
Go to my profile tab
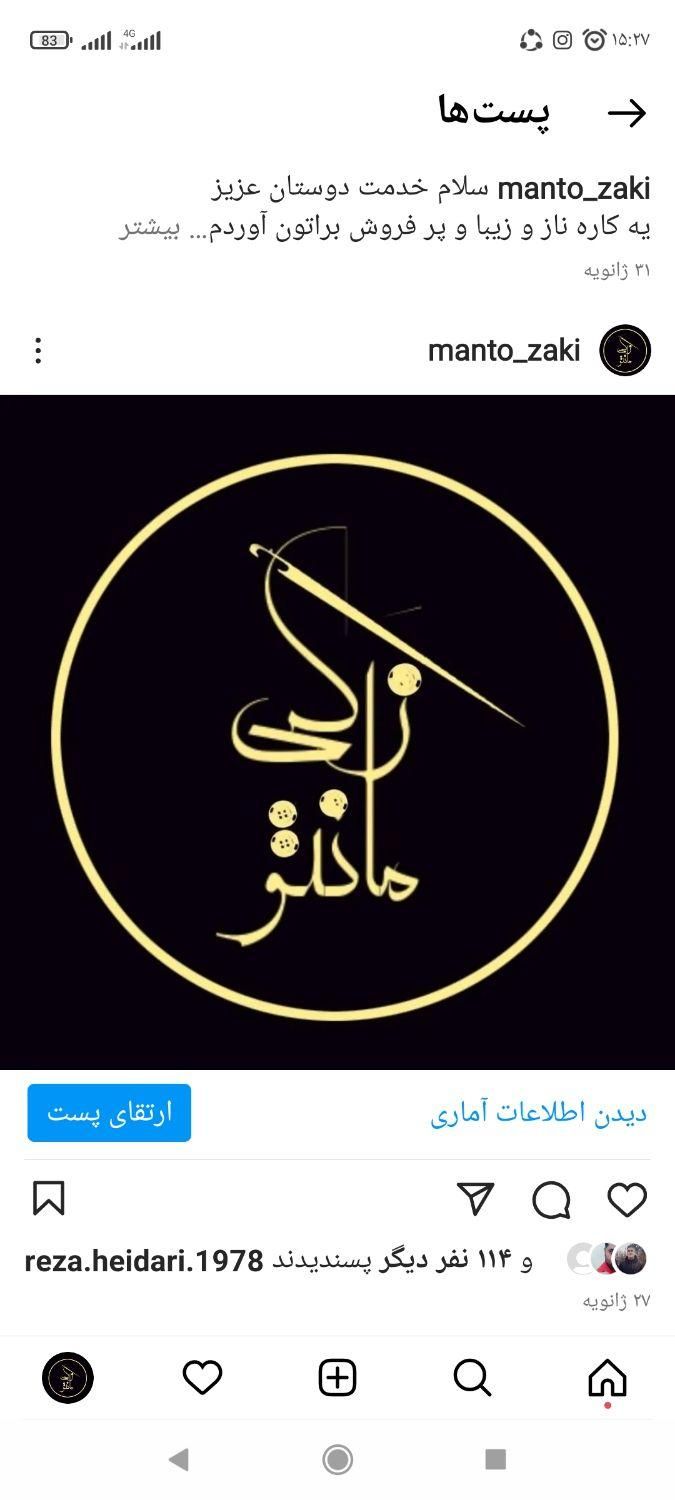click(x=67, y=1379)
